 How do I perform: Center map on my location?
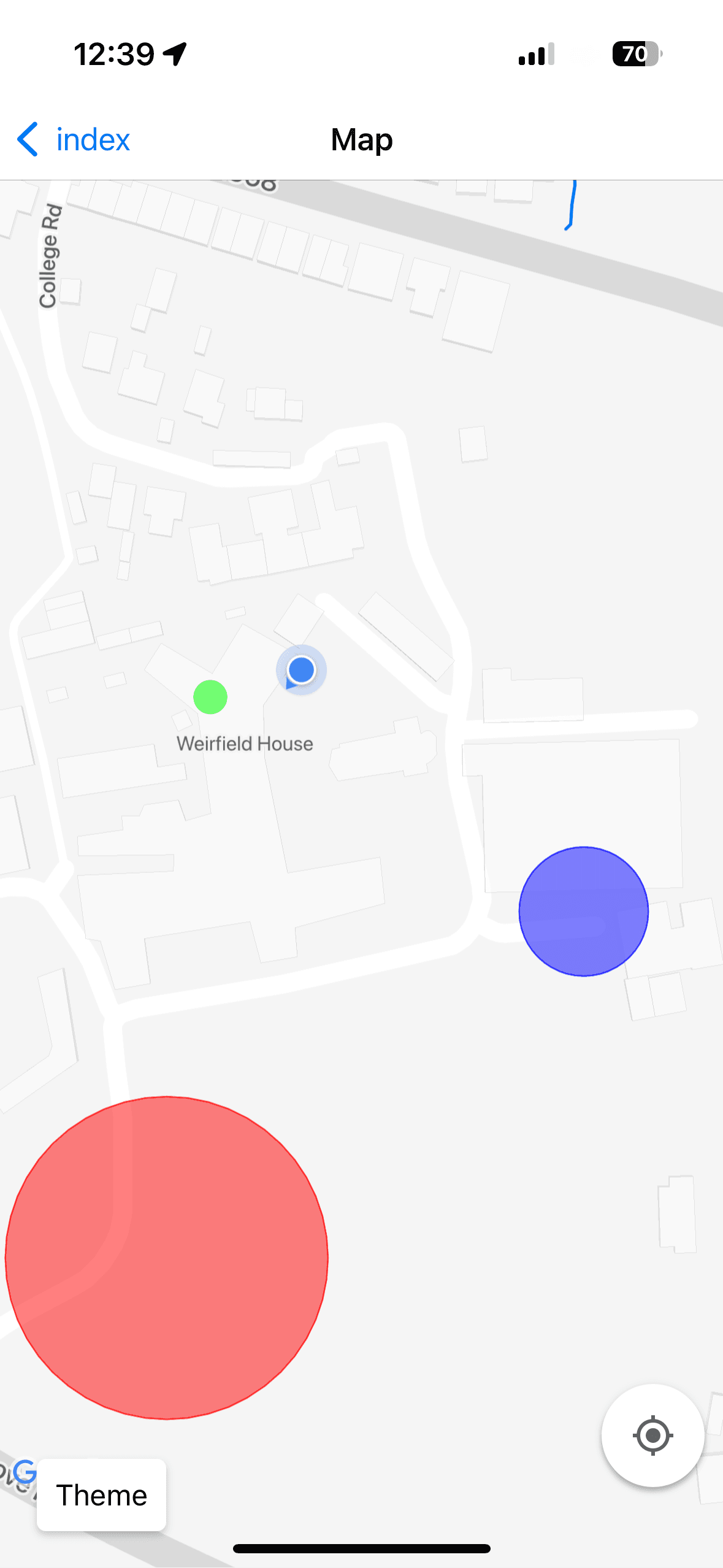click(652, 1435)
